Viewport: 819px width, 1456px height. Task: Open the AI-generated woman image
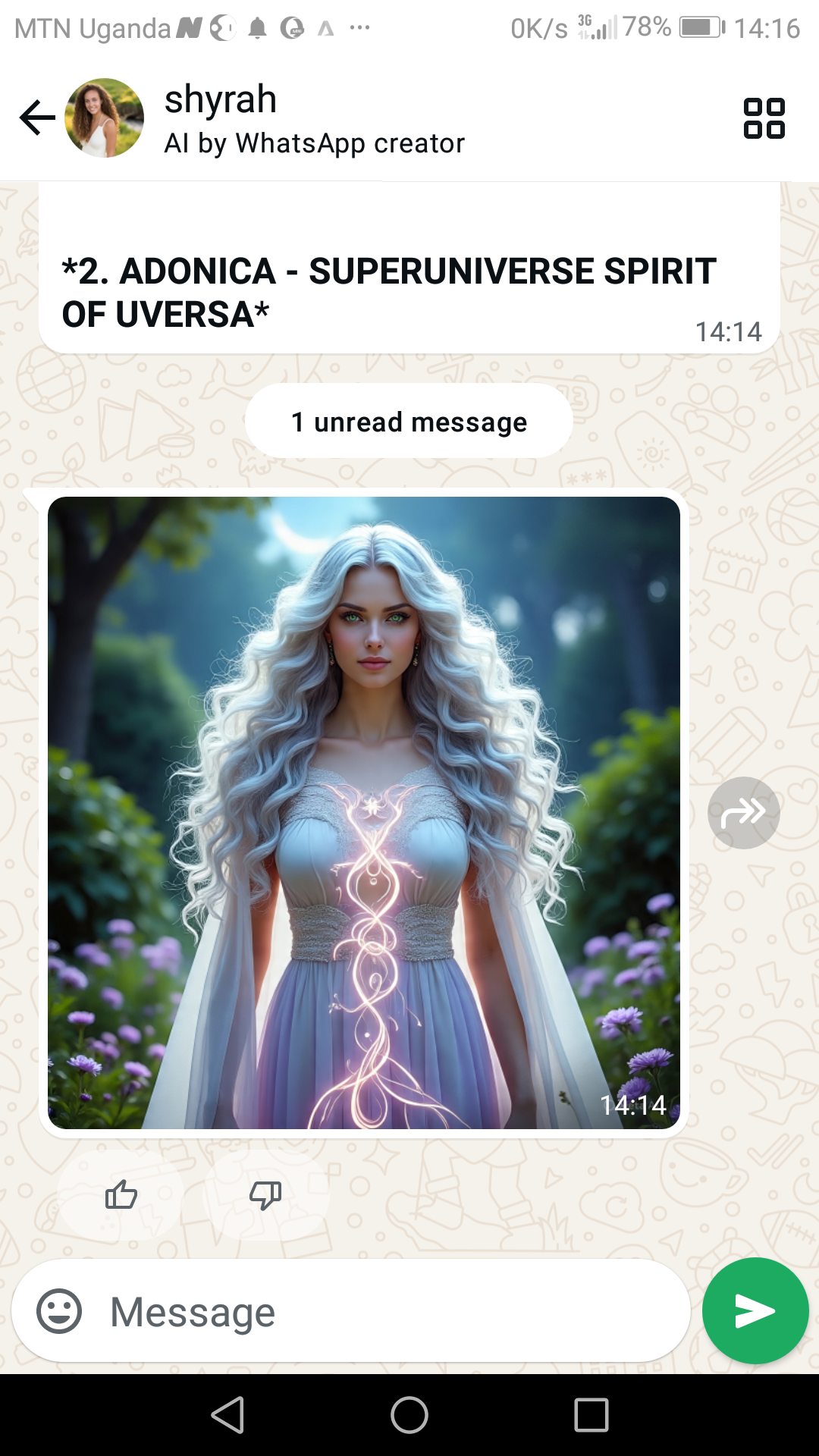point(364,812)
